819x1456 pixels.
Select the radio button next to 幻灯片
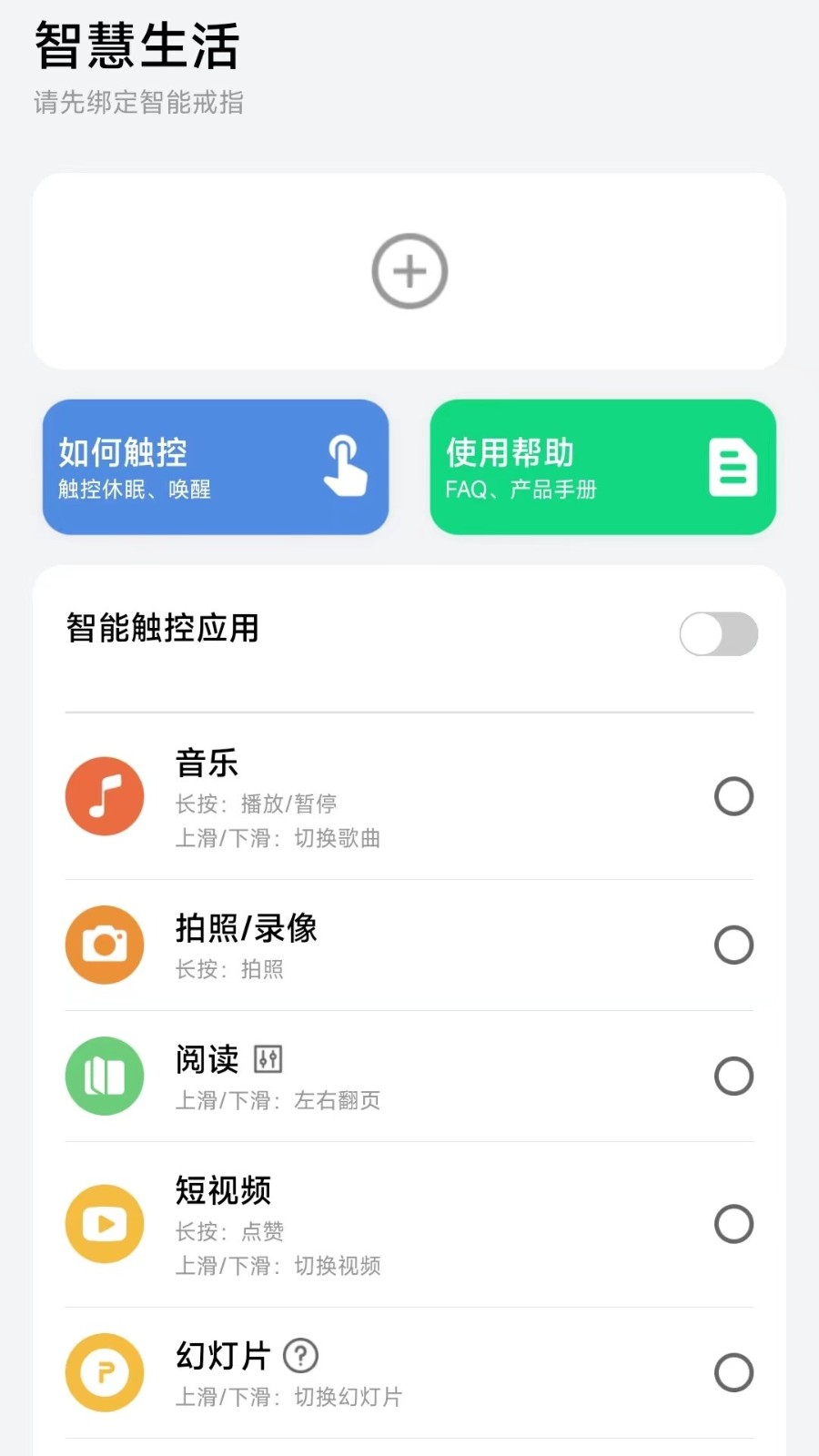[733, 1372]
